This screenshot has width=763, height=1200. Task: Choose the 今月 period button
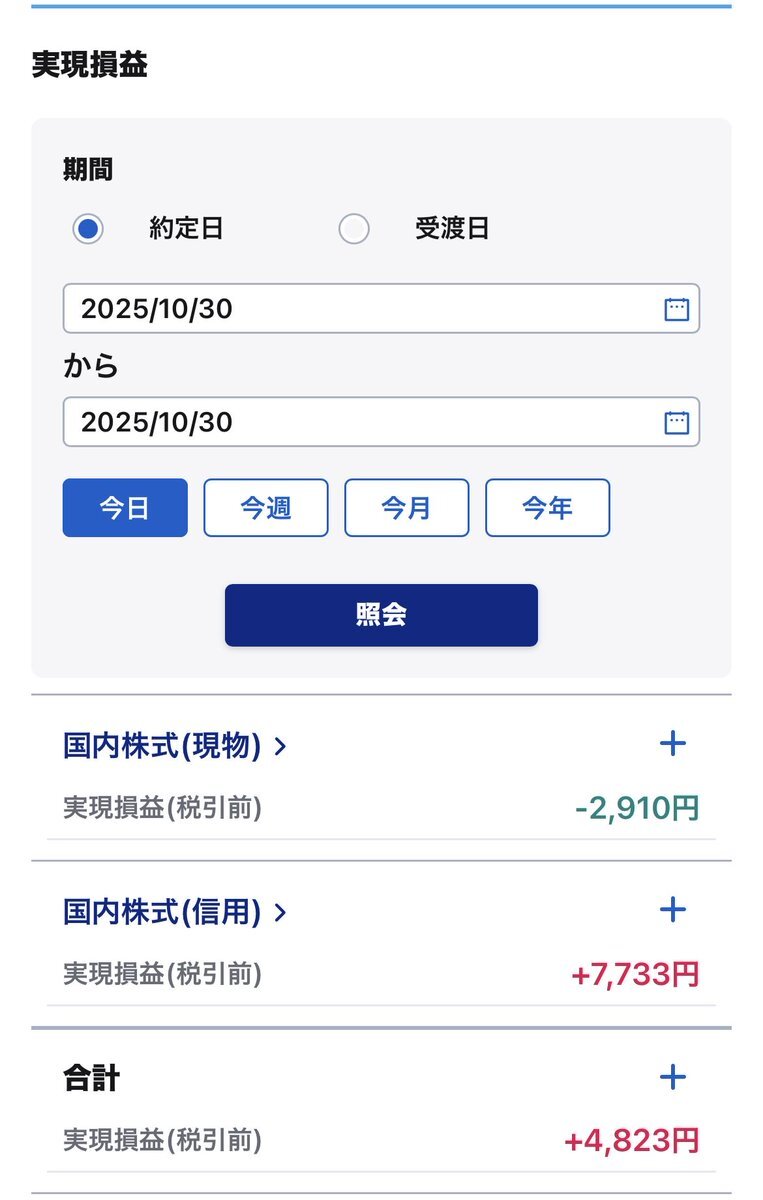[x=407, y=508]
